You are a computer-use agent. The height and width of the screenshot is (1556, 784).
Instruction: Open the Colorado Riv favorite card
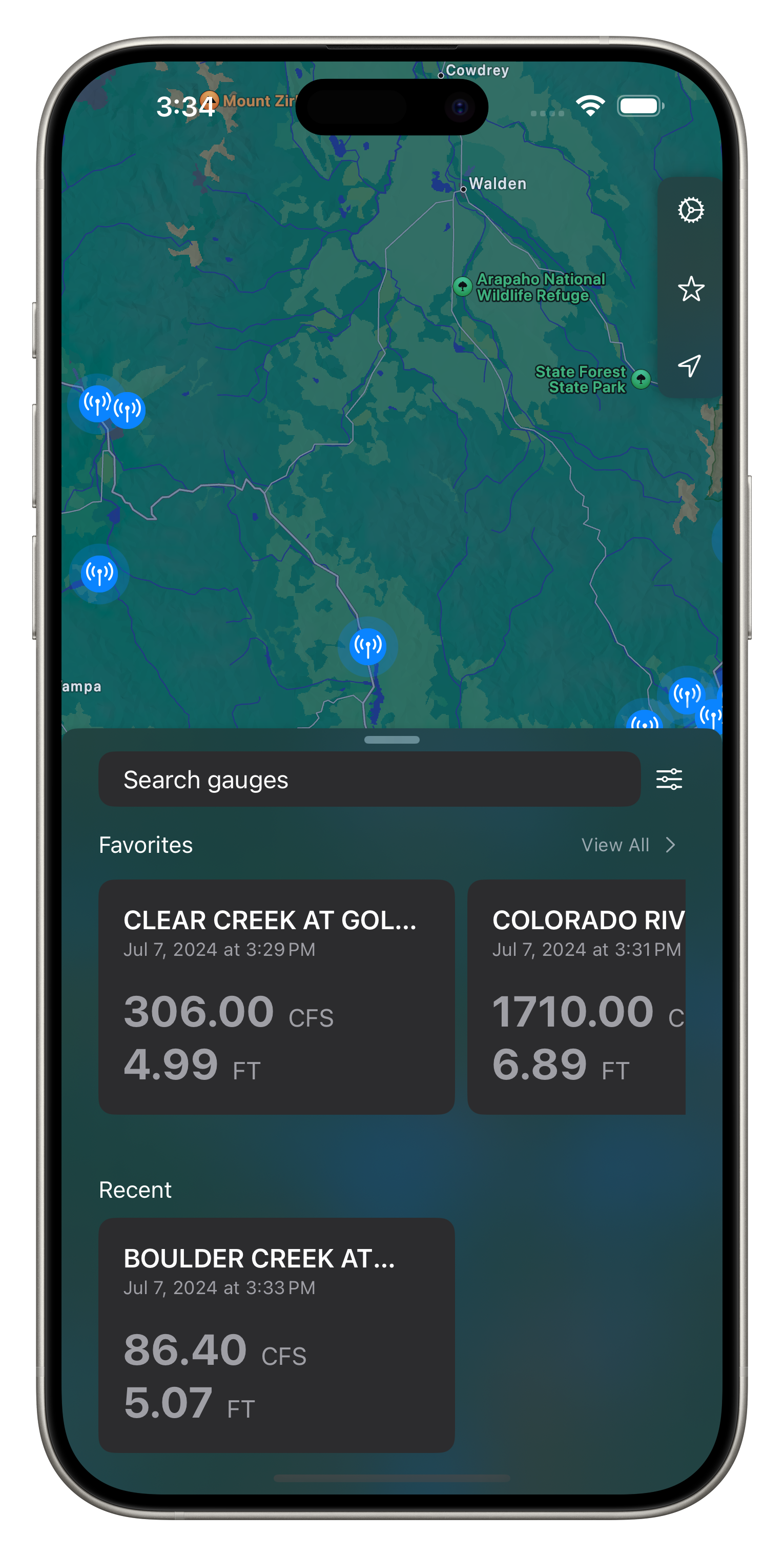pos(577,997)
